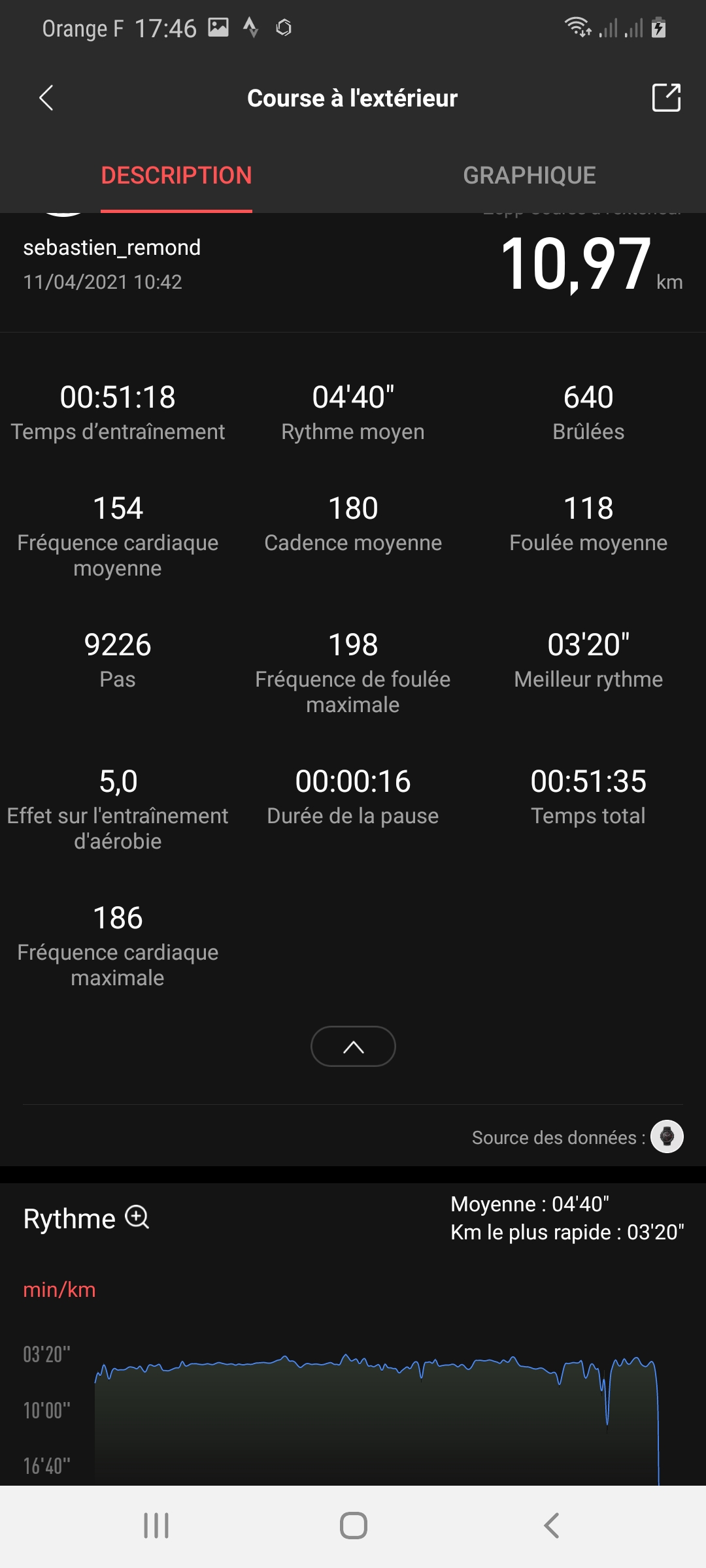Collapse the workout stats panel
The width and height of the screenshot is (706, 1568).
(353, 1047)
